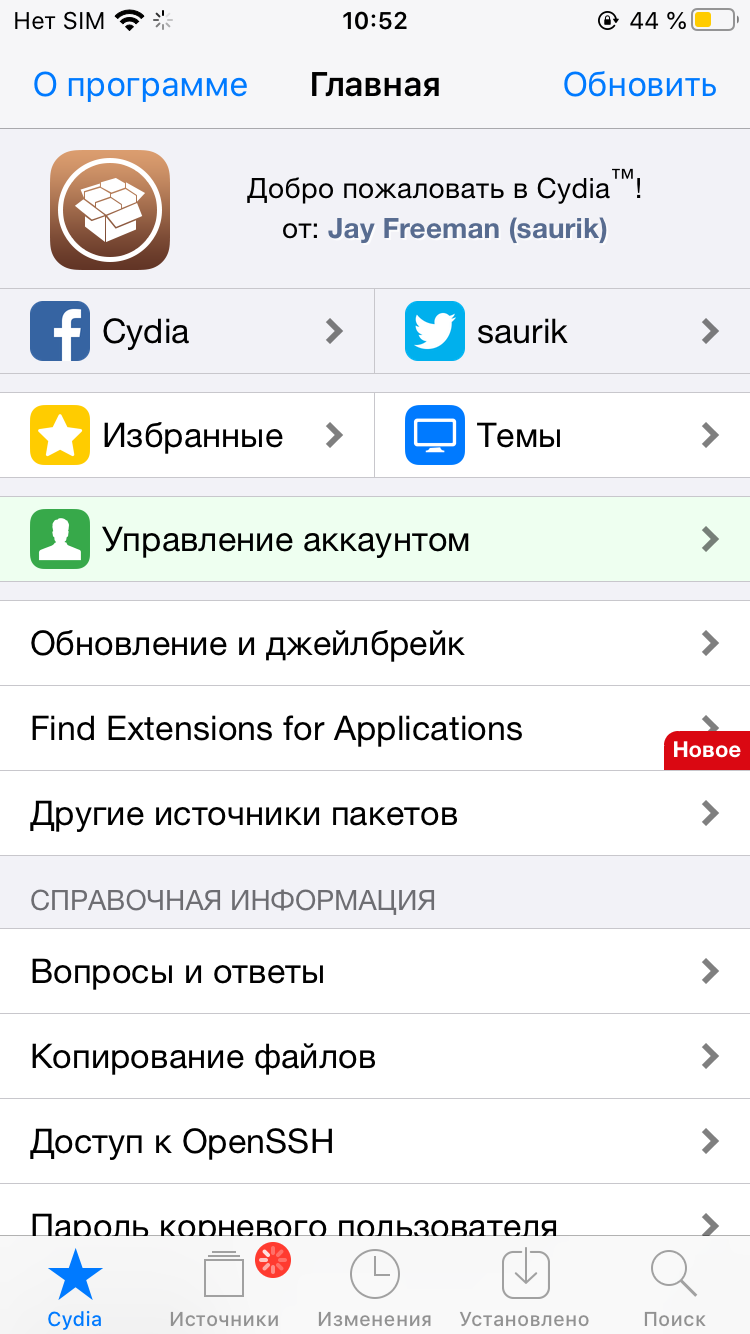Switch to the Источники tab
This screenshot has height=1334, width=750.
click(x=225, y=1288)
